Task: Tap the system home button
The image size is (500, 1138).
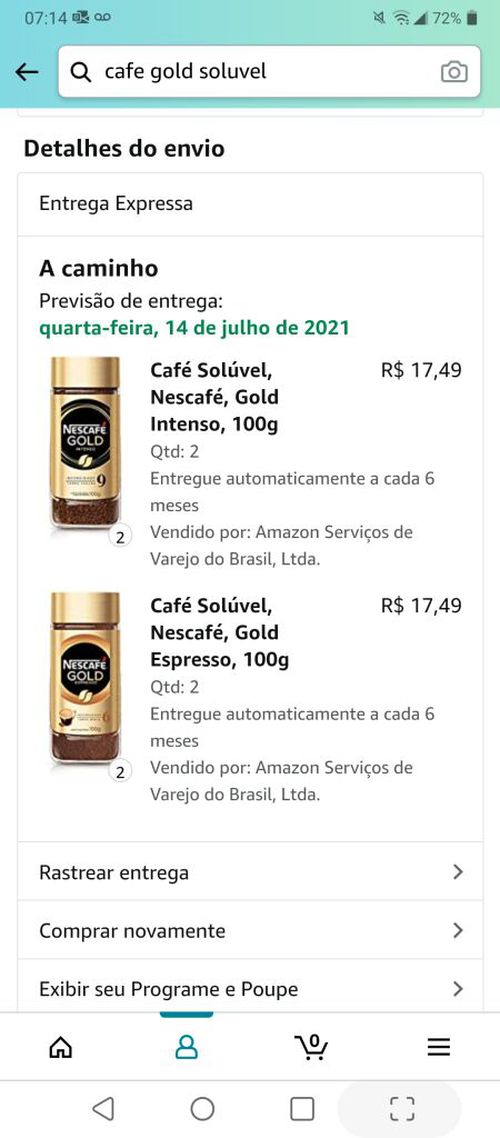Action: pyautogui.click(x=202, y=1109)
